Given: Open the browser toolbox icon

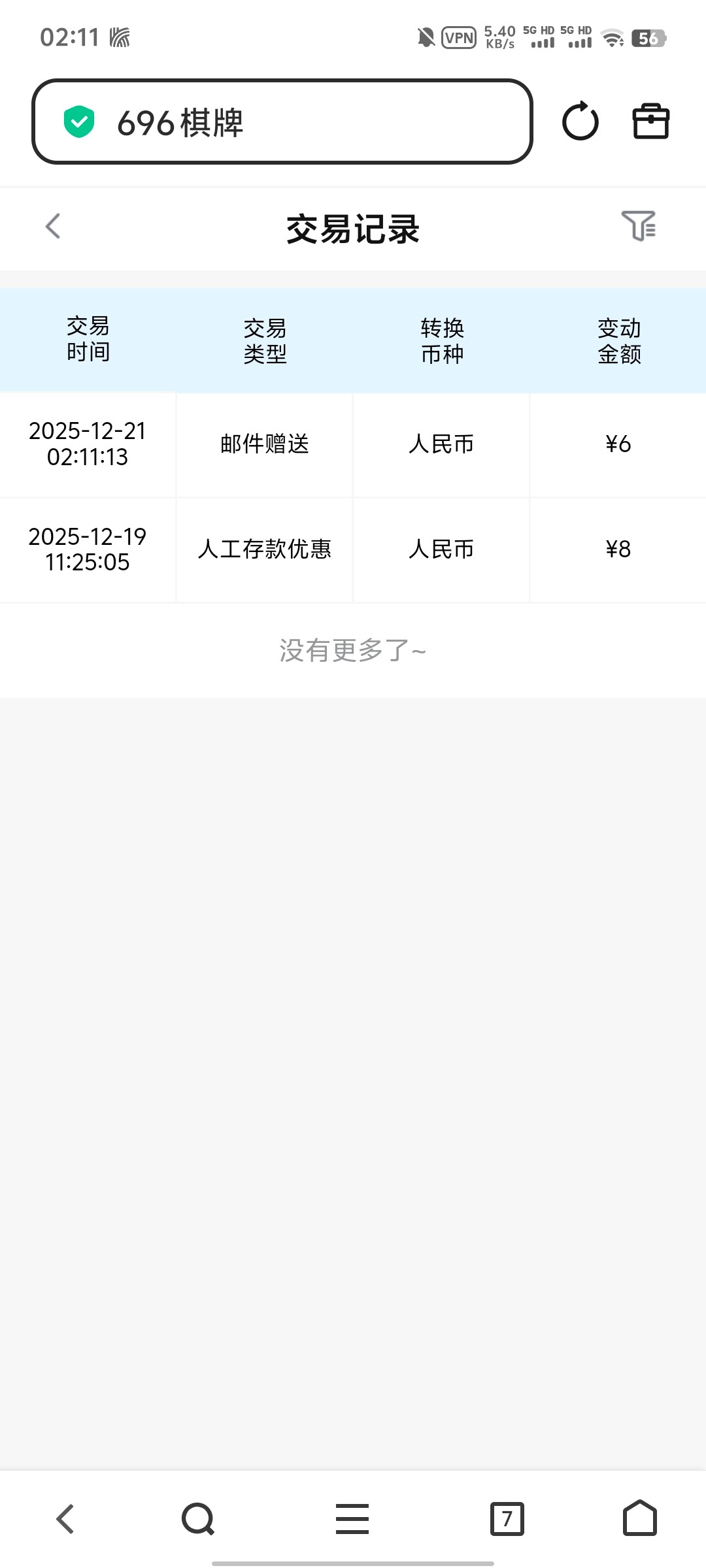Looking at the screenshot, I should (651, 122).
